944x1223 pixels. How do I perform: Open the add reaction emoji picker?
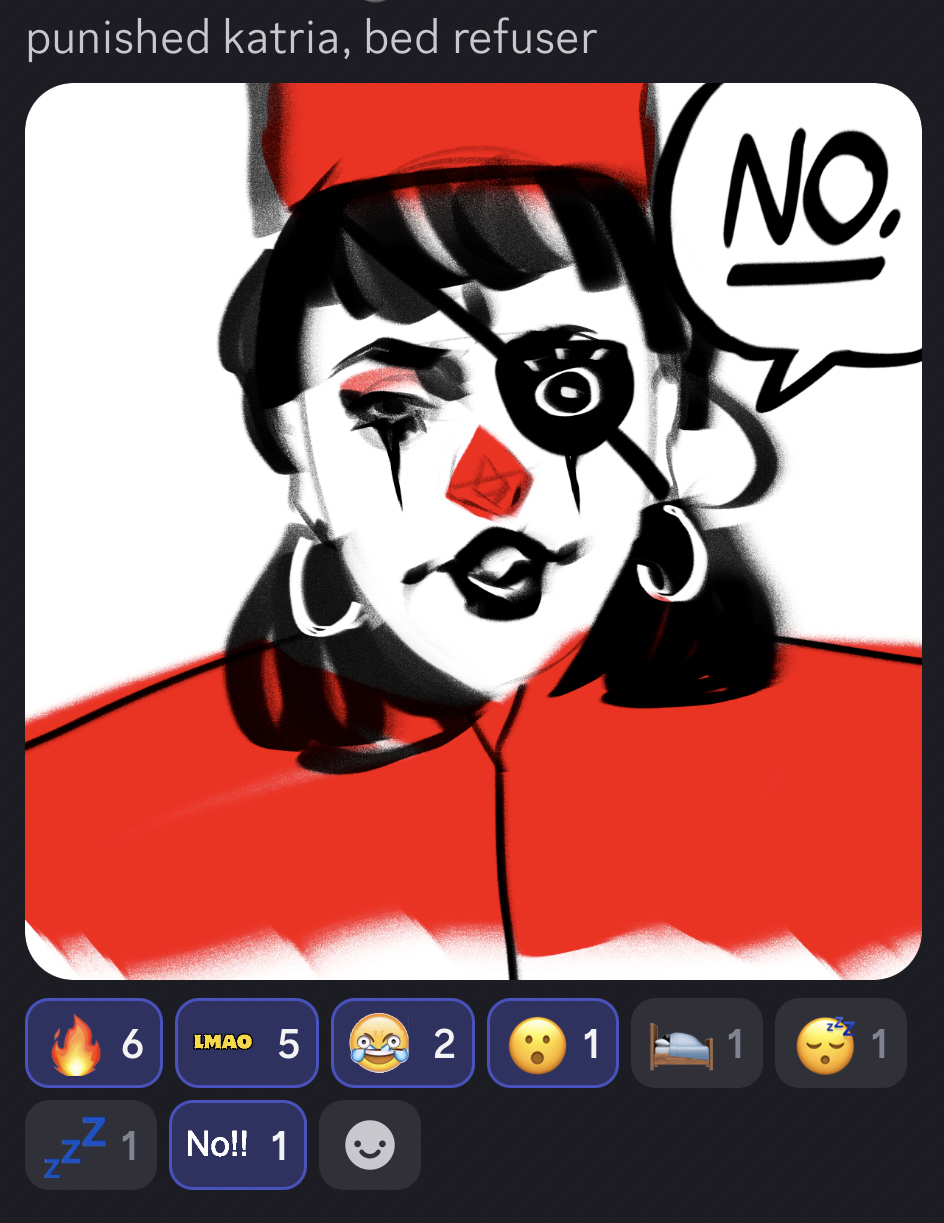[x=369, y=1145]
